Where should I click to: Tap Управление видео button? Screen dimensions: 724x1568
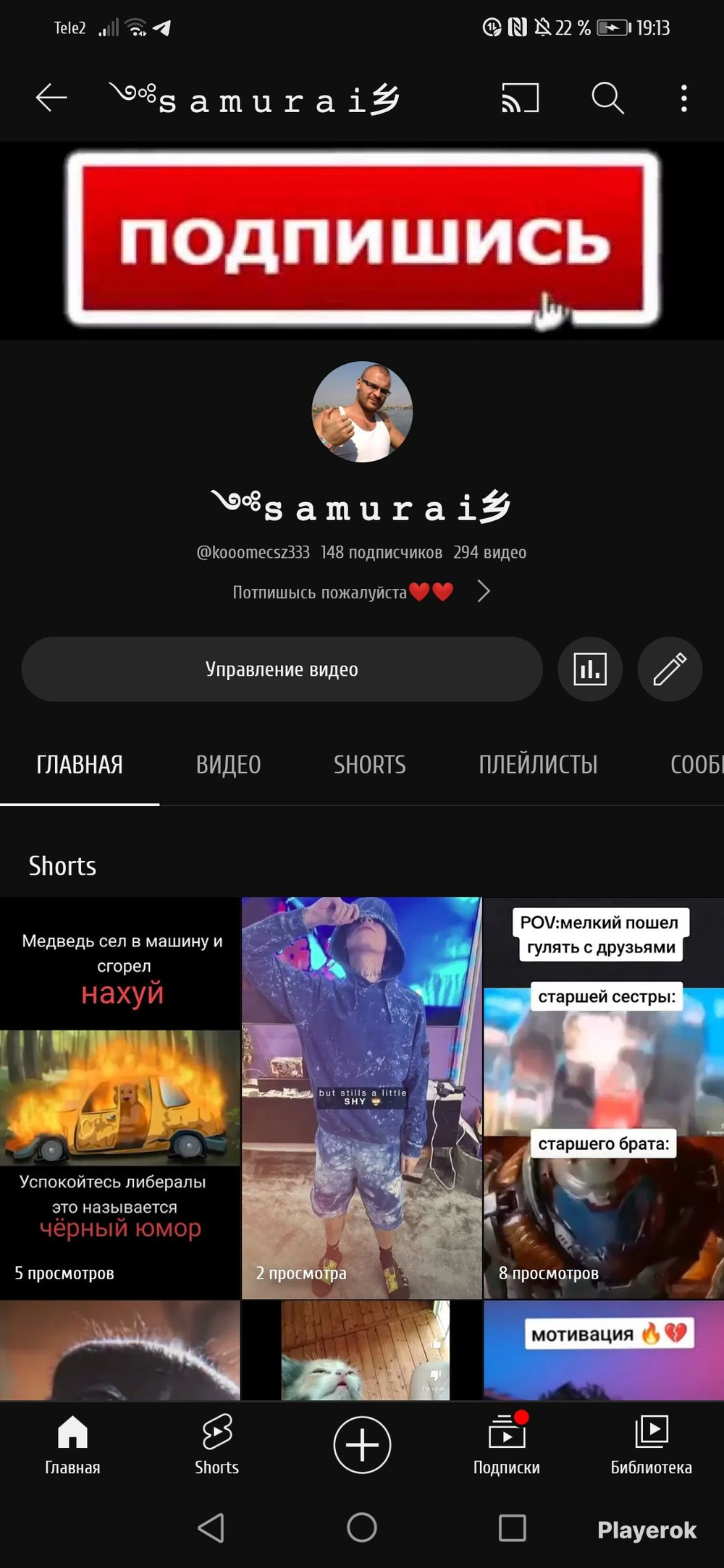point(282,669)
